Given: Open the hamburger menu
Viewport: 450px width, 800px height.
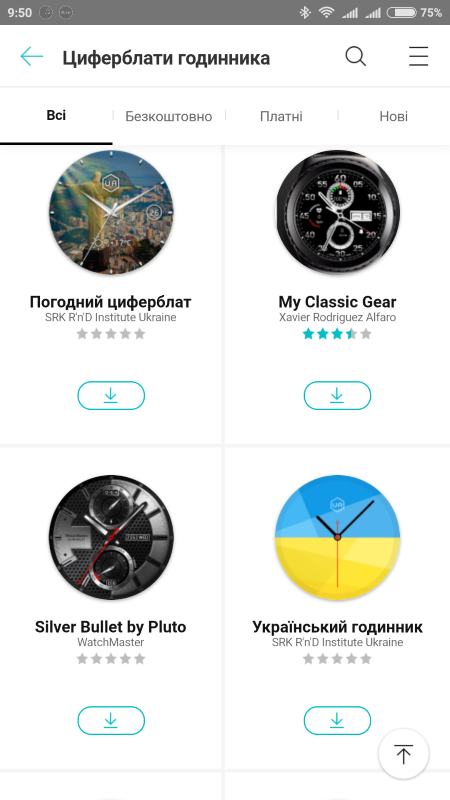Looking at the screenshot, I should [418, 57].
